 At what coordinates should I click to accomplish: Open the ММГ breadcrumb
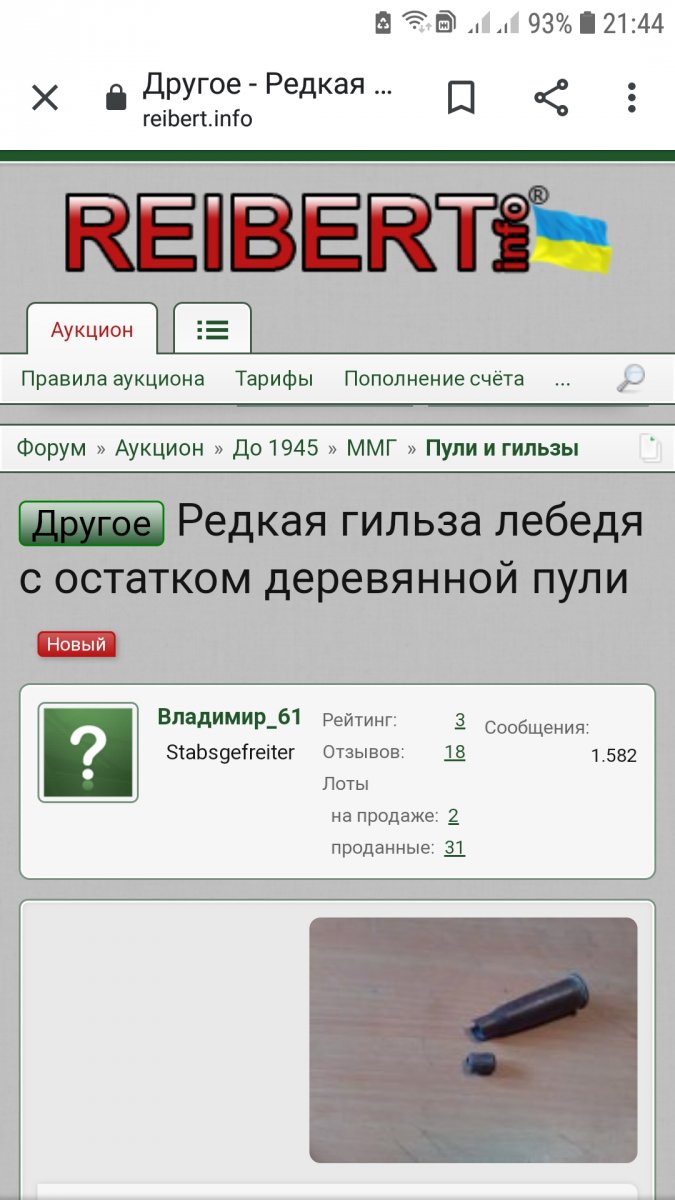(372, 448)
